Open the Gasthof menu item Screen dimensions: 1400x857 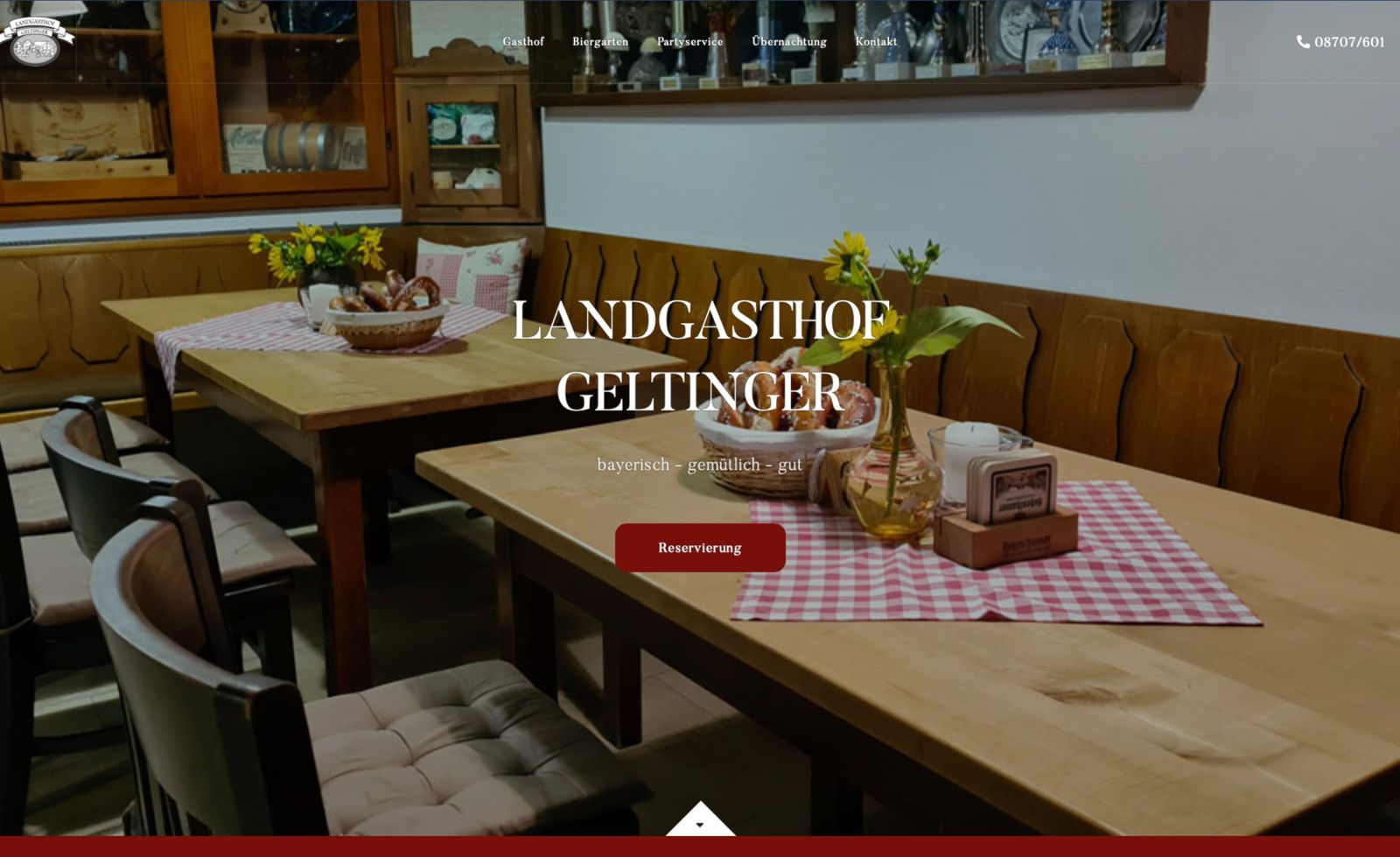(522, 42)
